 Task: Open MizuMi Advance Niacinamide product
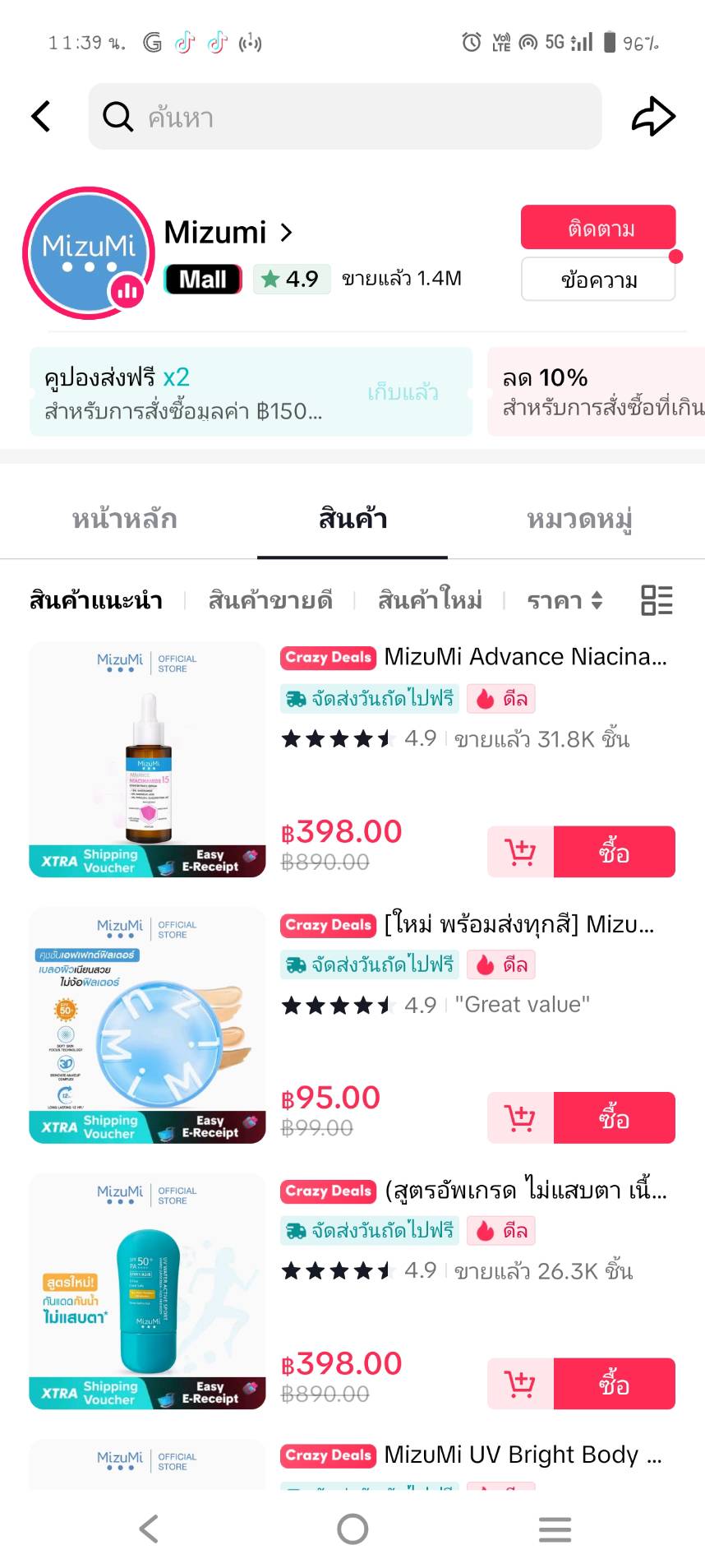click(x=525, y=657)
